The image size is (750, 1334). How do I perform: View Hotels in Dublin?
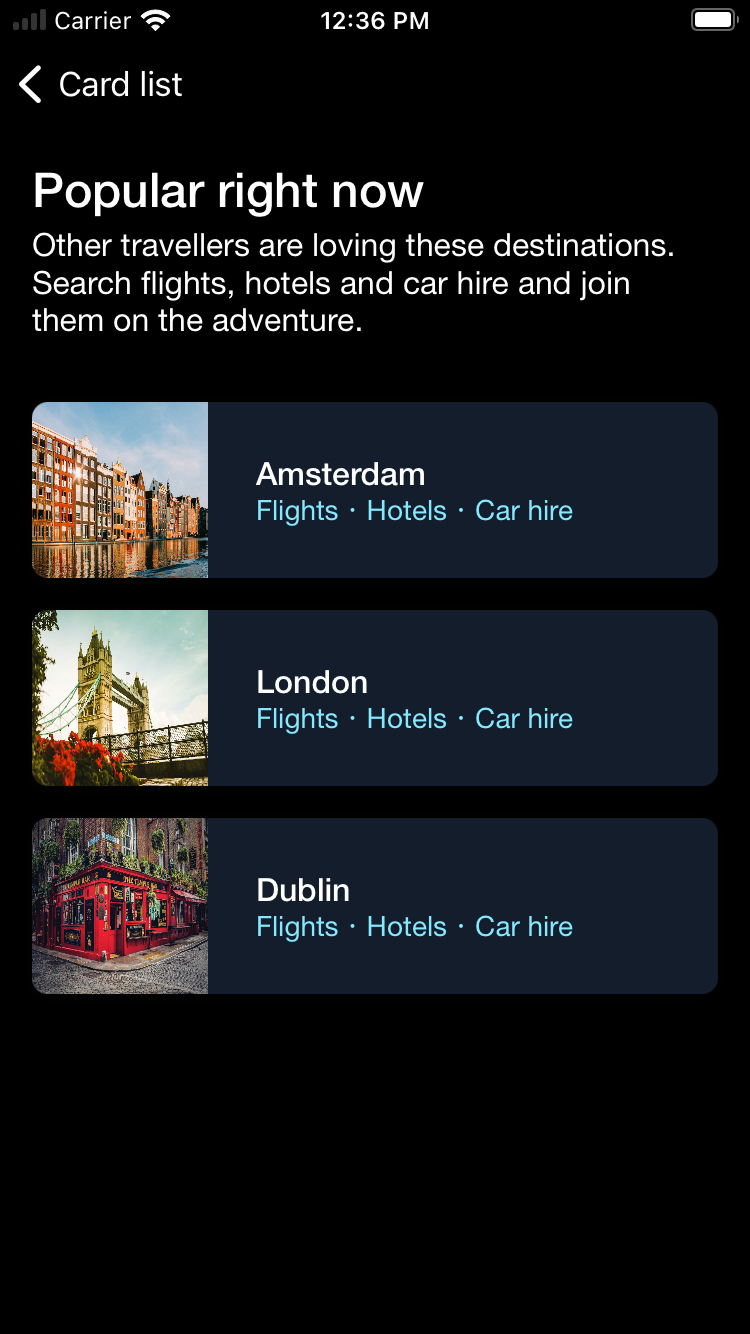406,927
